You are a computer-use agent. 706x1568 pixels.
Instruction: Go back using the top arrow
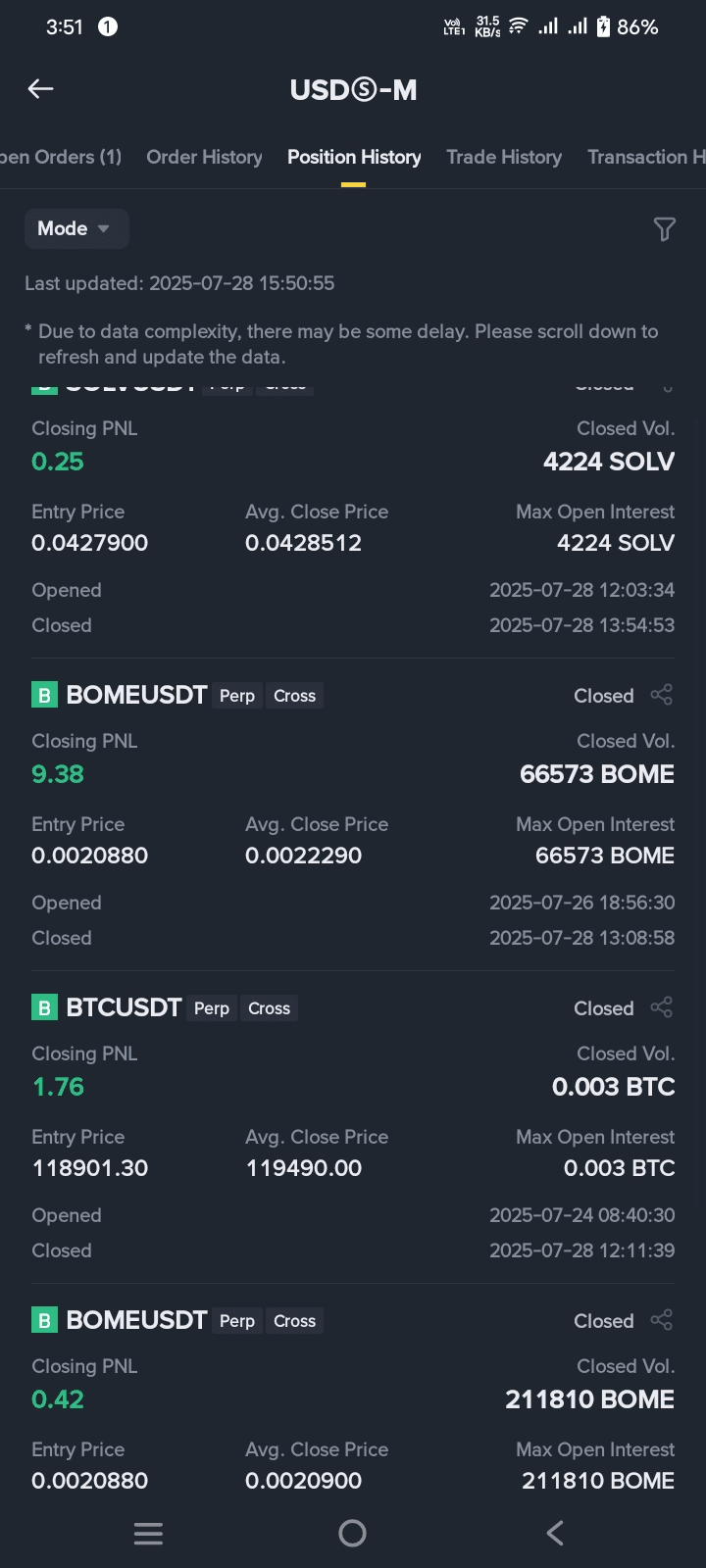click(40, 89)
